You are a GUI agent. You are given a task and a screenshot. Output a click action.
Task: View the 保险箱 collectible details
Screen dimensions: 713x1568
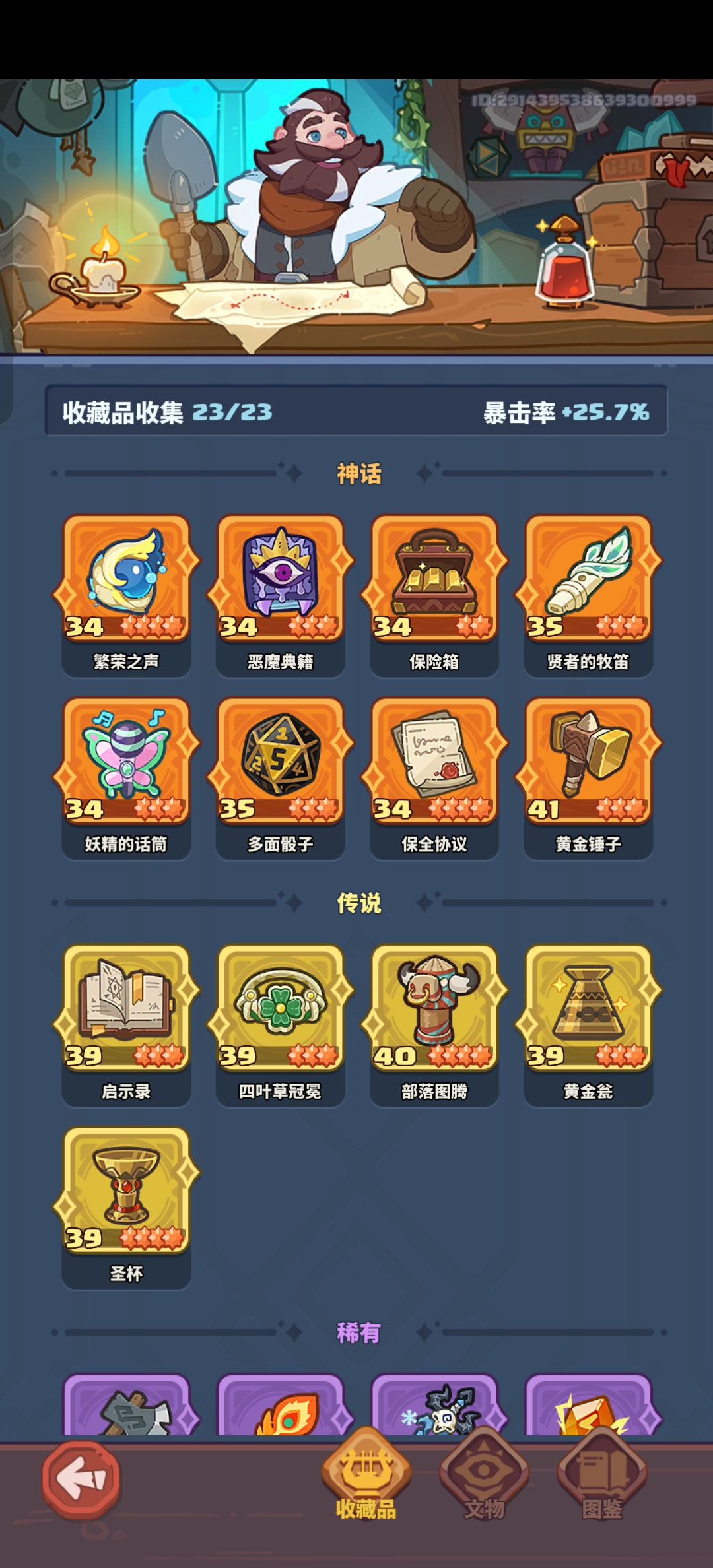pyautogui.click(x=434, y=595)
